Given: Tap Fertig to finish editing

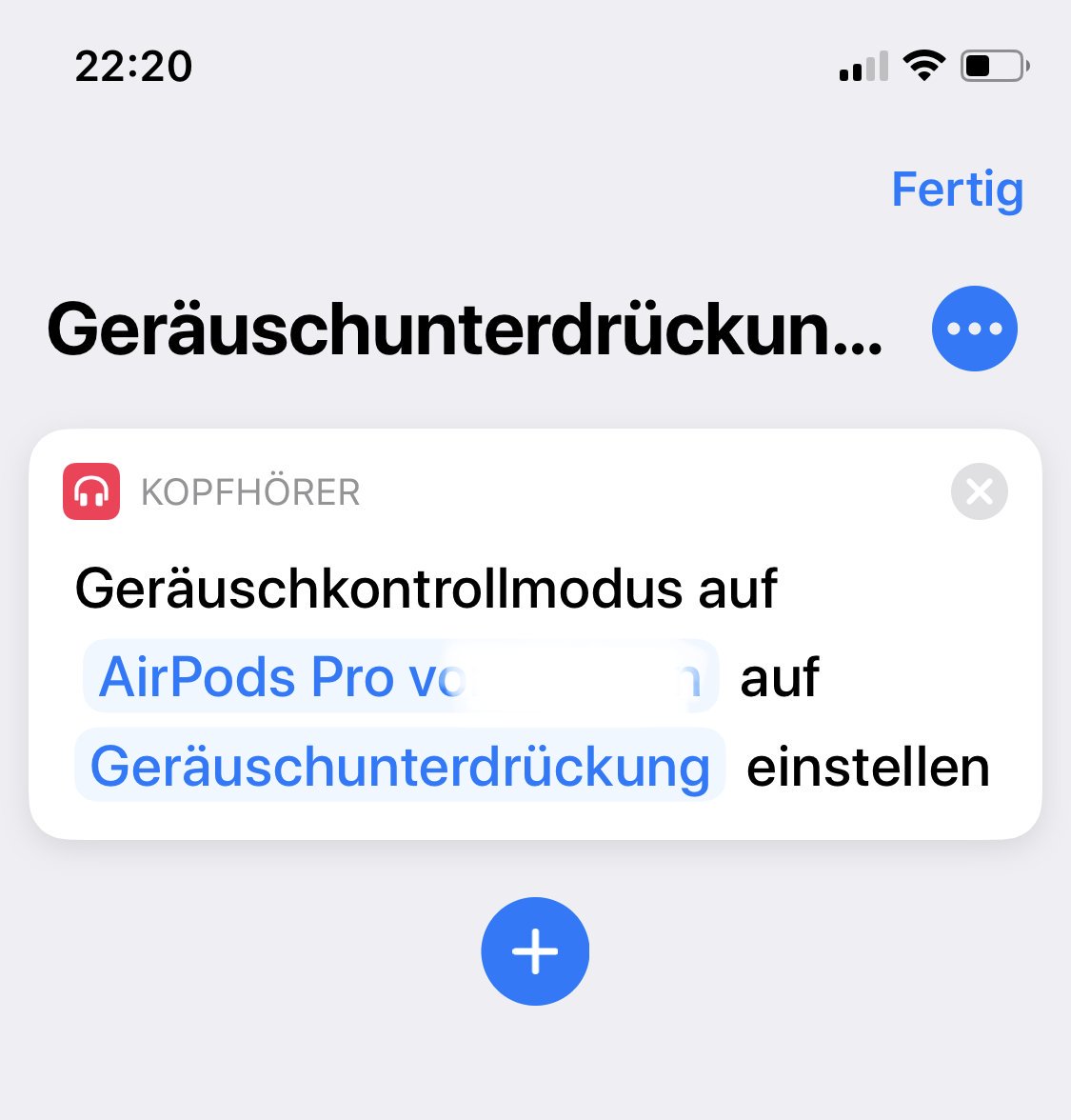Looking at the screenshot, I should [x=957, y=190].
